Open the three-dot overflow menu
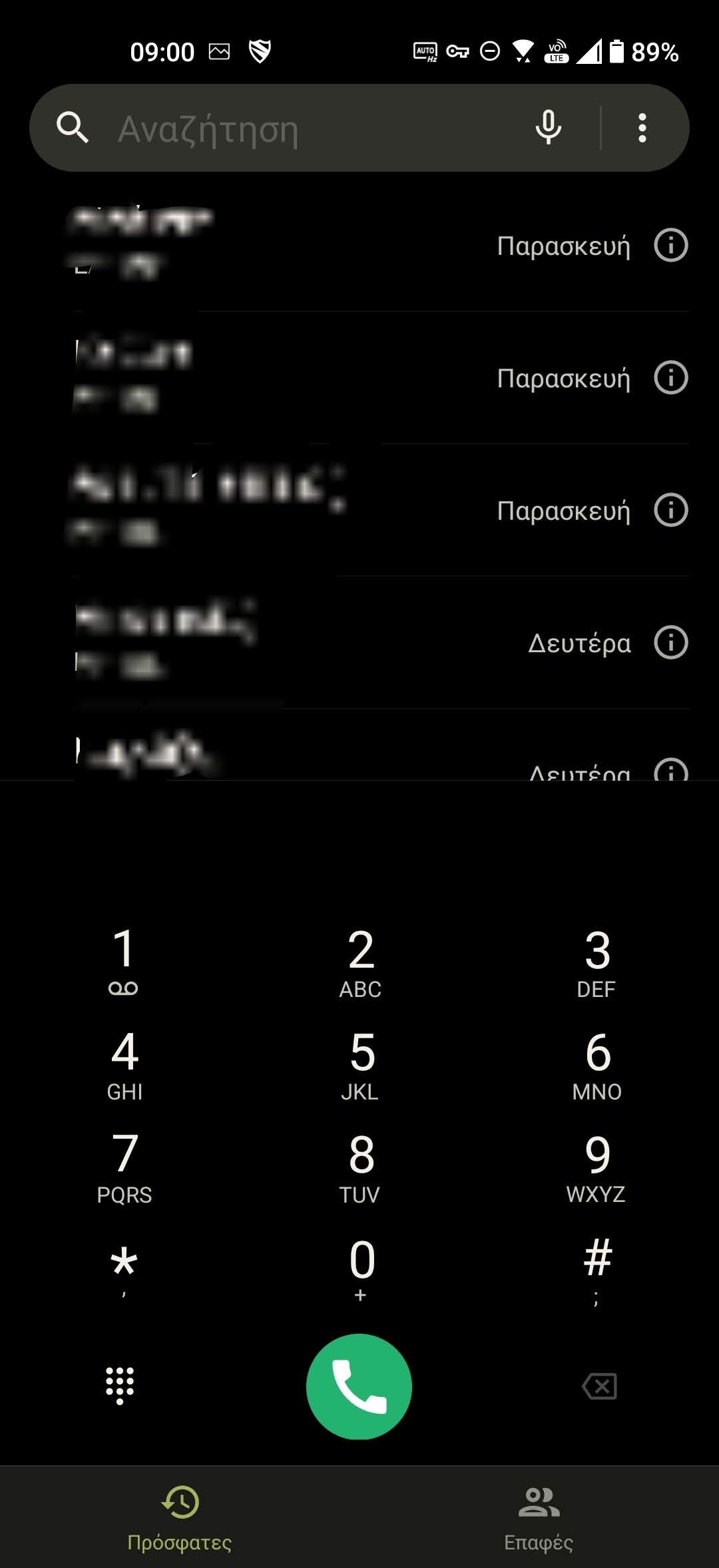 [642, 128]
